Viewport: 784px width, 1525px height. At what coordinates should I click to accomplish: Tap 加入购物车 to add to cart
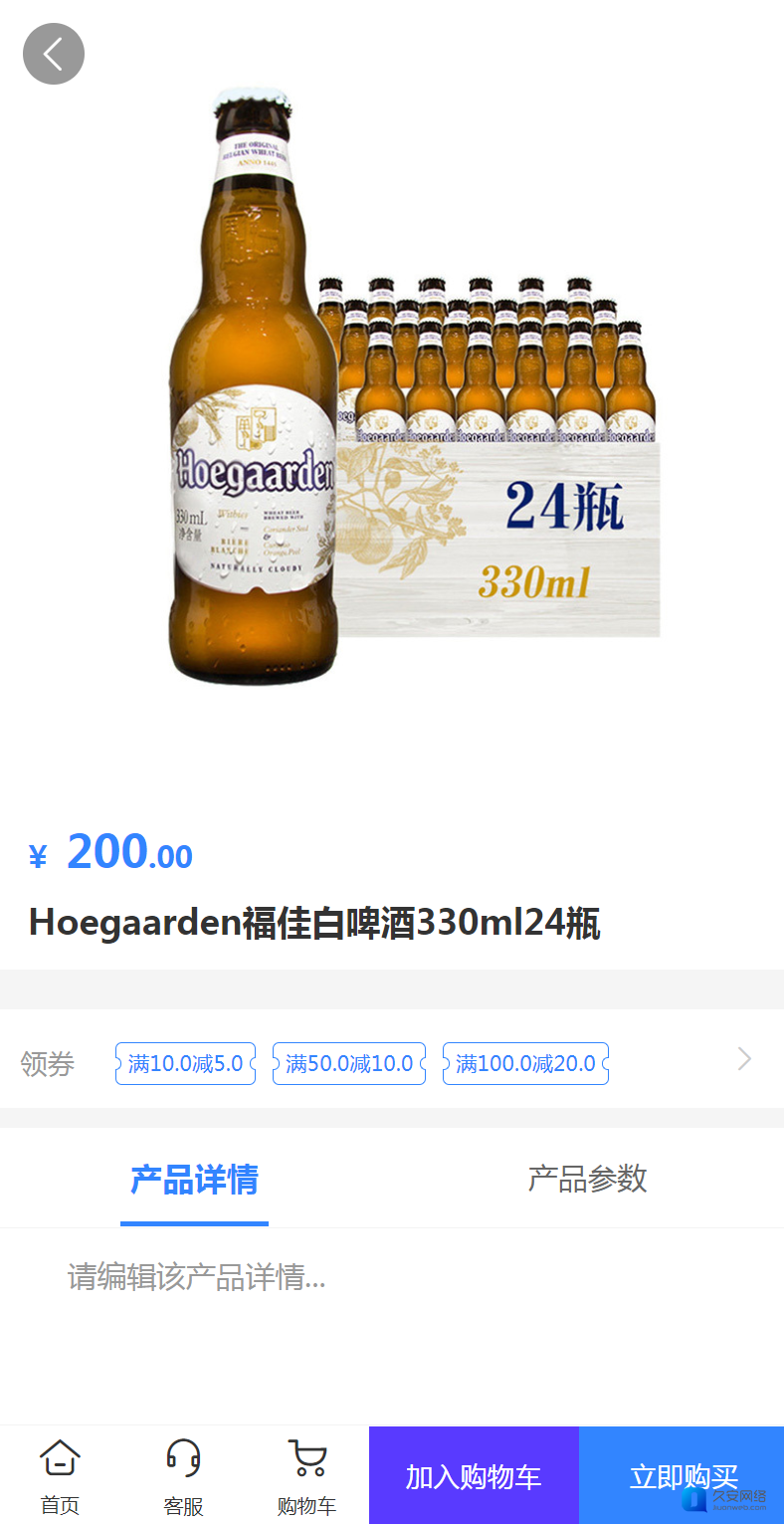[474, 1475]
